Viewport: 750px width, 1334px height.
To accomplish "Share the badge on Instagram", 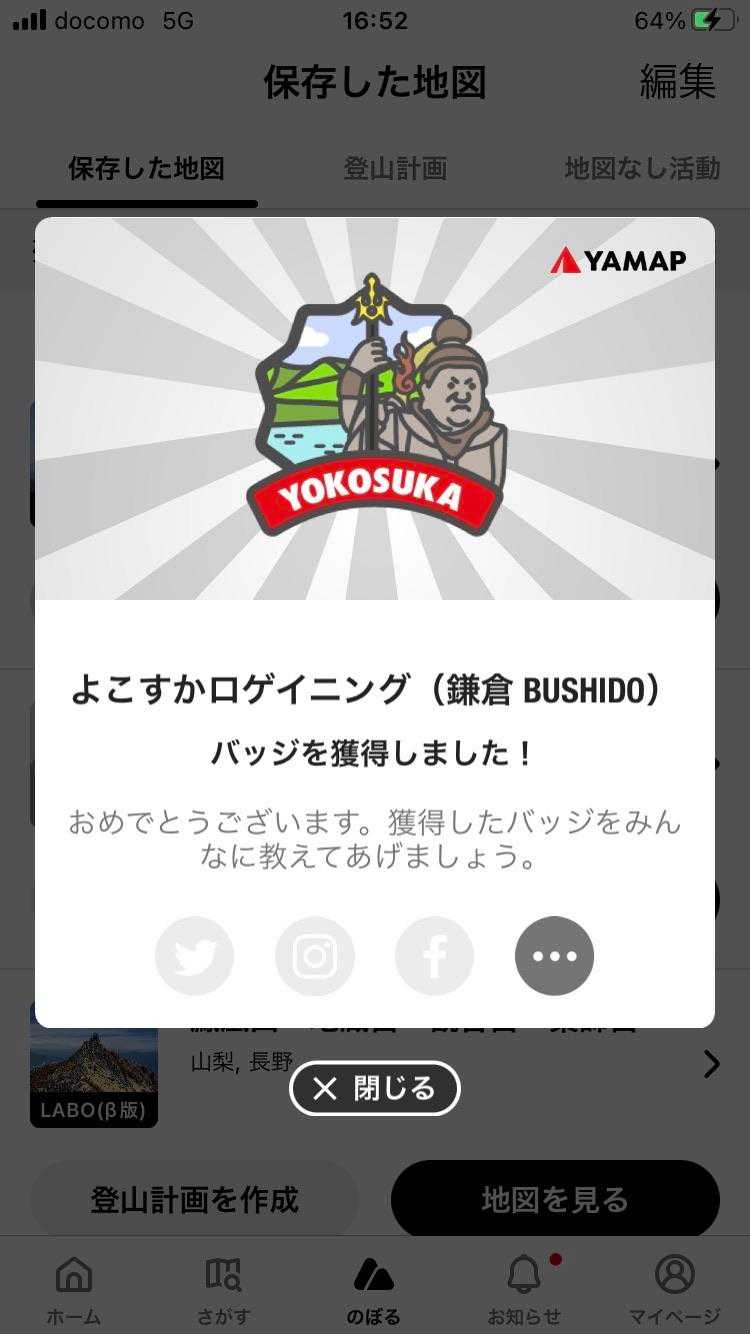I will click(x=315, y=956).
